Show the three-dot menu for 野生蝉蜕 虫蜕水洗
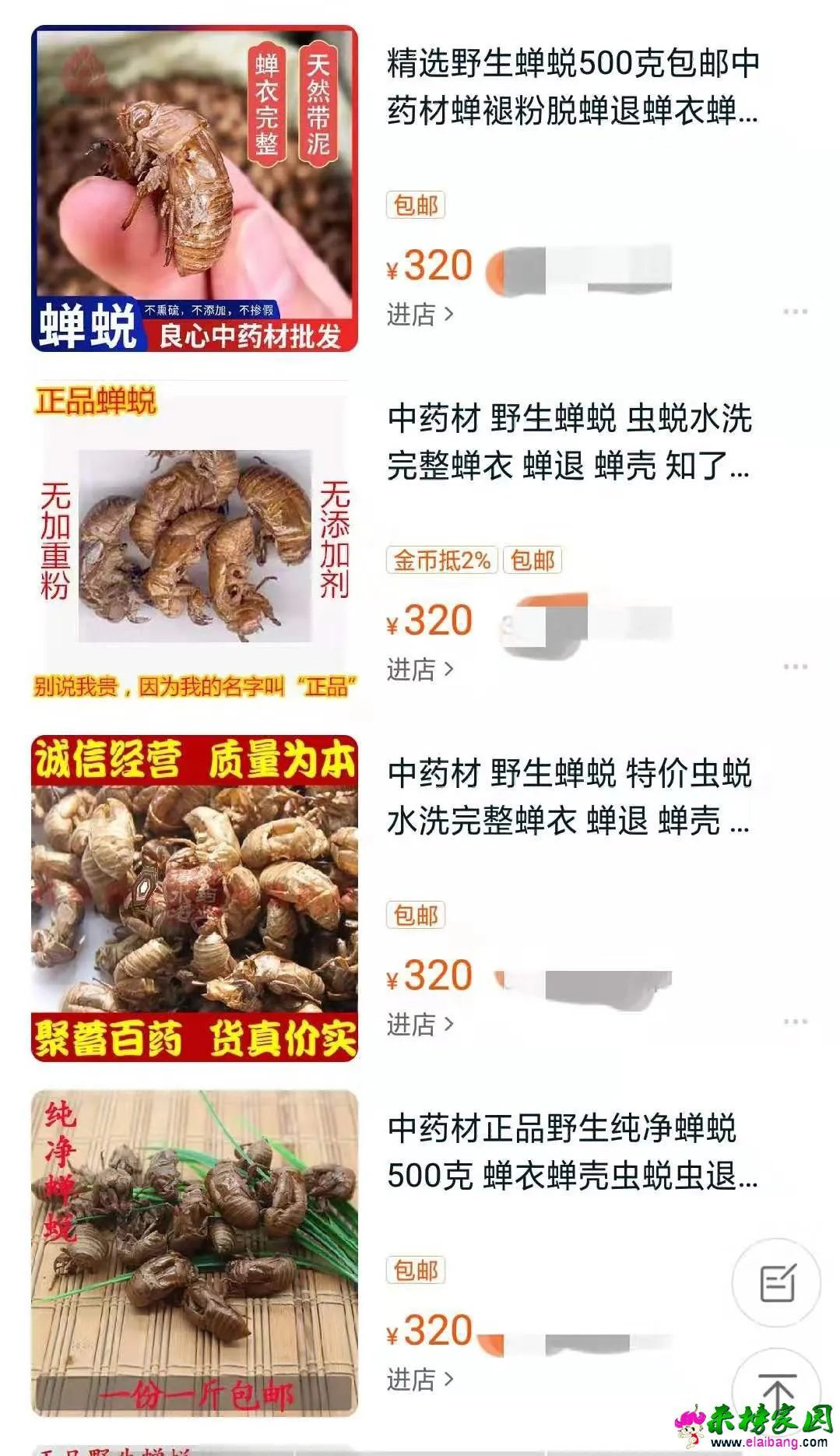The image size is (840, 1456). click(x=795, y=666)
